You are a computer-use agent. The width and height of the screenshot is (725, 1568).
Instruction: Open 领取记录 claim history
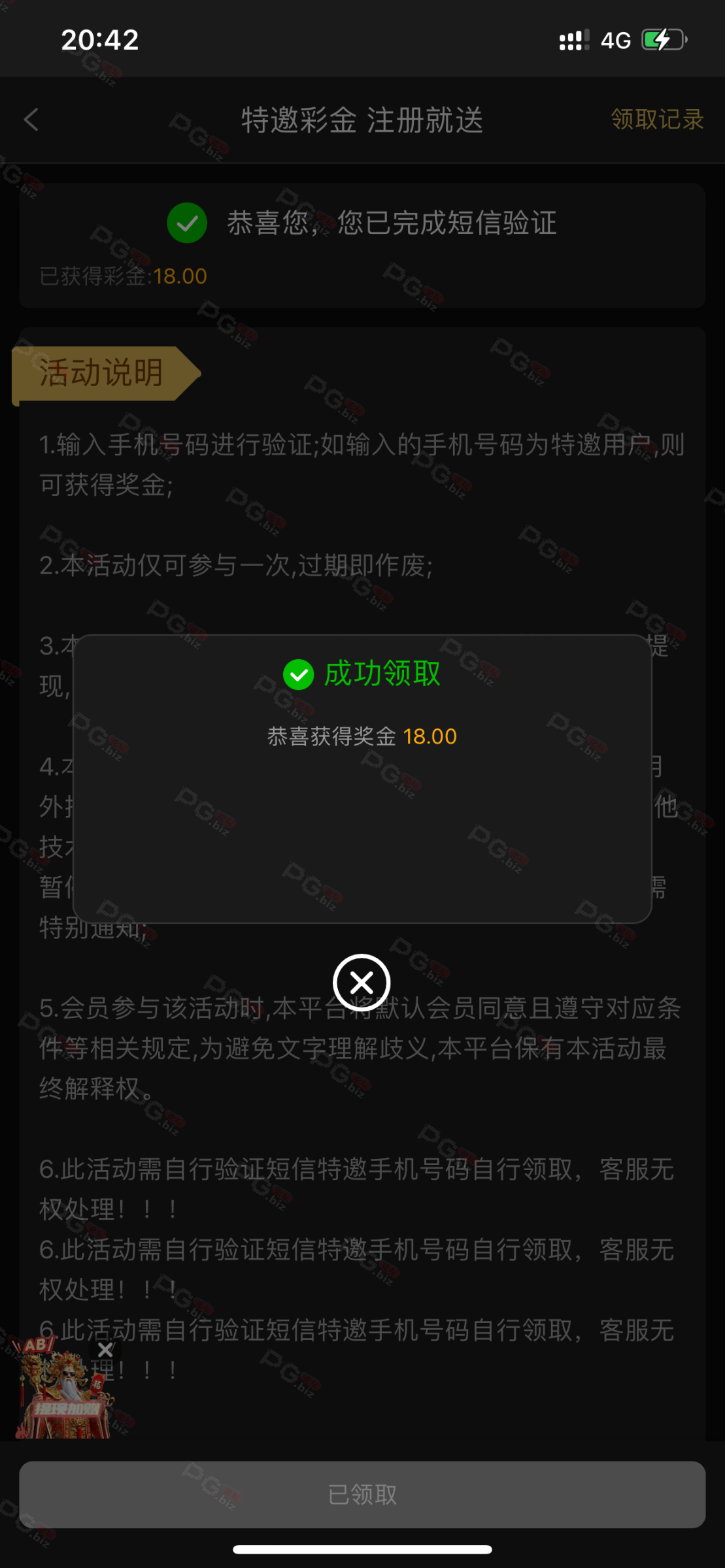tap(656, 120)
